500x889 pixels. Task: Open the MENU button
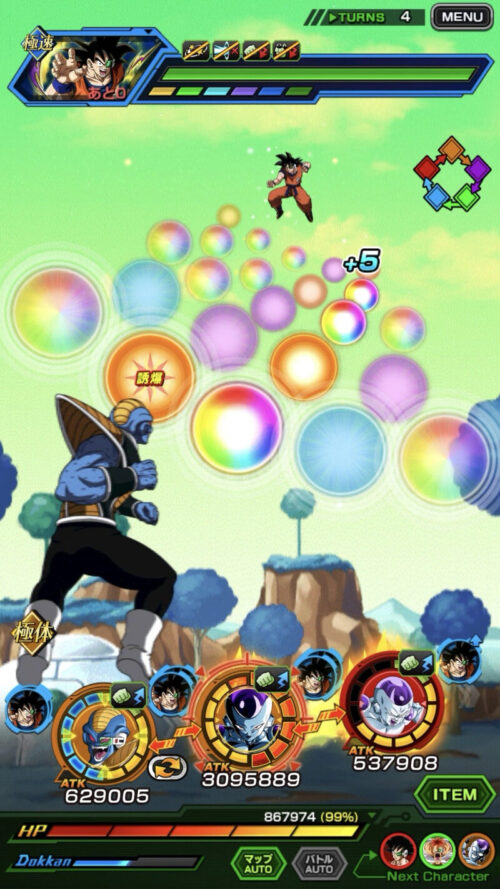point(462,16)
